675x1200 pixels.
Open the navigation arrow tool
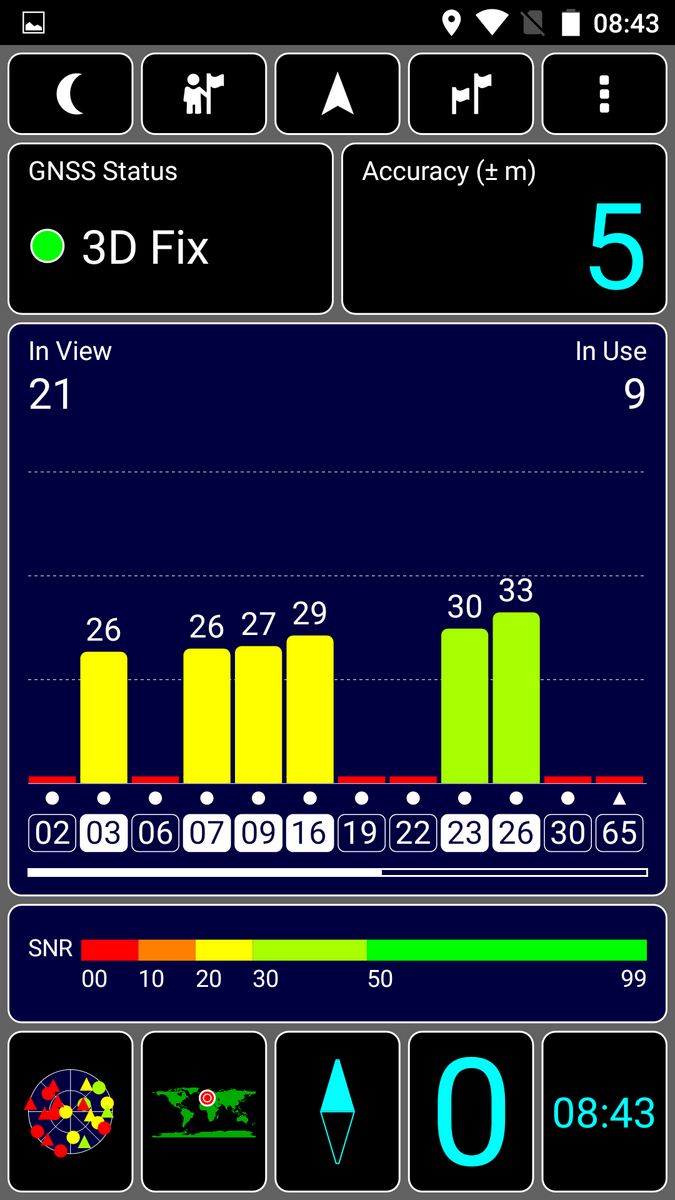pyautogui.click(x=337, y=94)
